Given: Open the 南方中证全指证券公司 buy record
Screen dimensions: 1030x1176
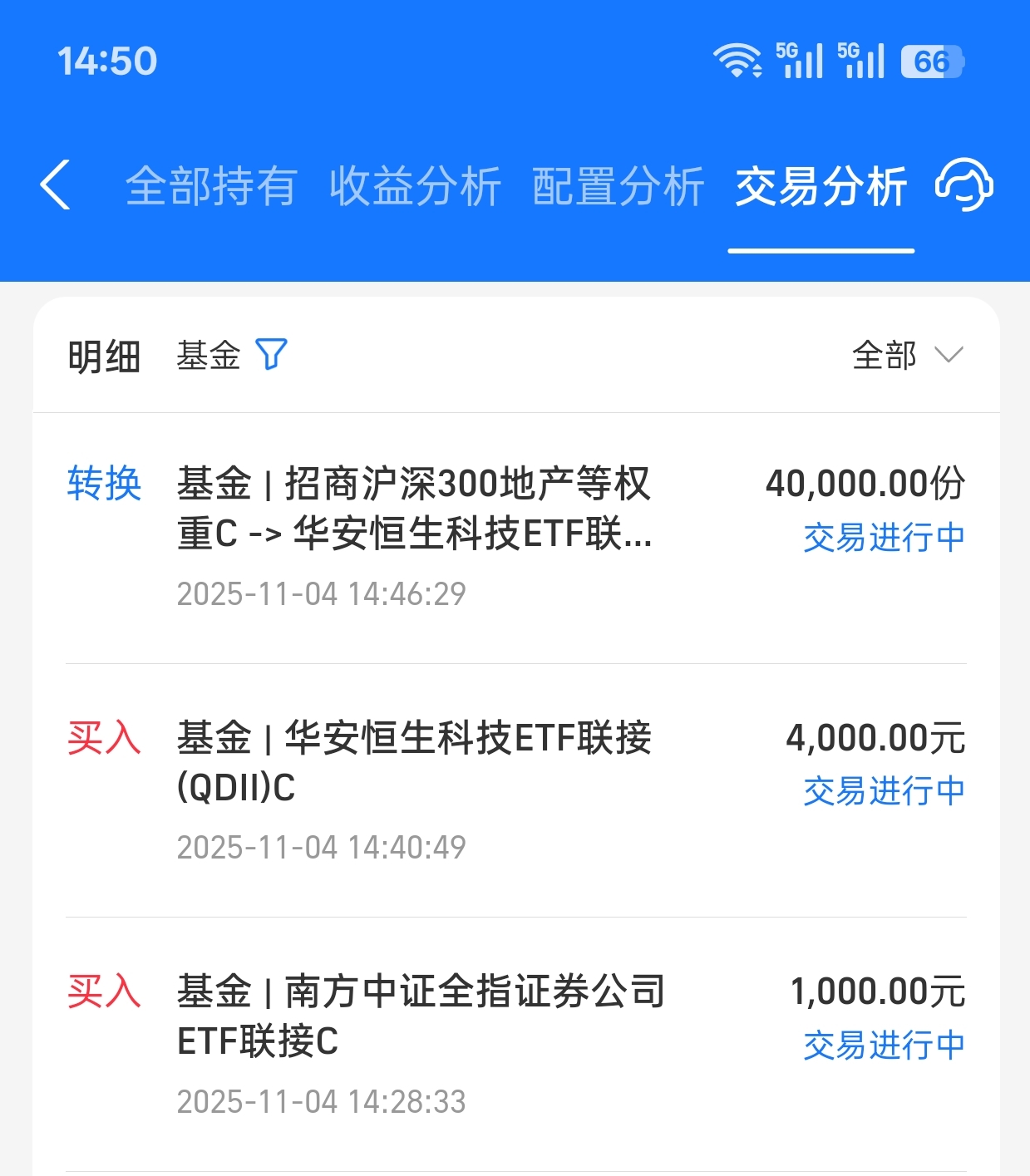Looking at the screenshot, I should tap(516, 1045).
